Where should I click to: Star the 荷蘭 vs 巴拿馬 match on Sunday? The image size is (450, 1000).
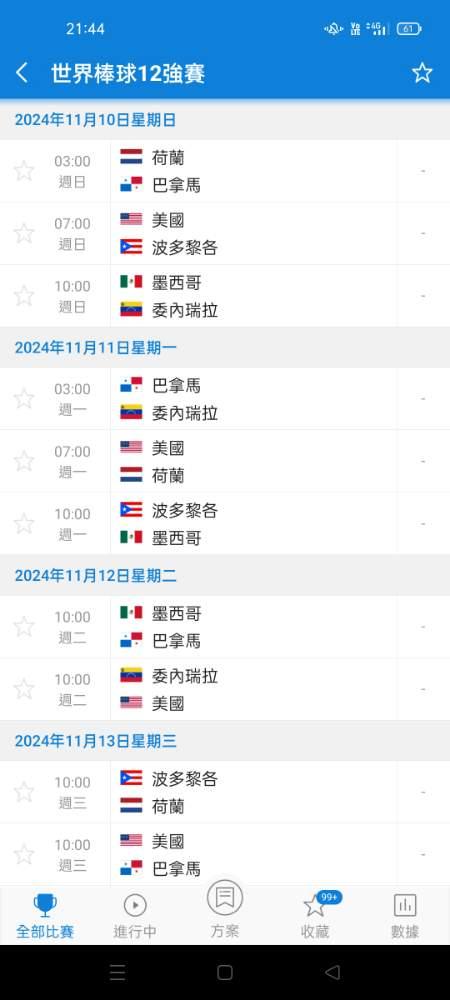[24, 171]
